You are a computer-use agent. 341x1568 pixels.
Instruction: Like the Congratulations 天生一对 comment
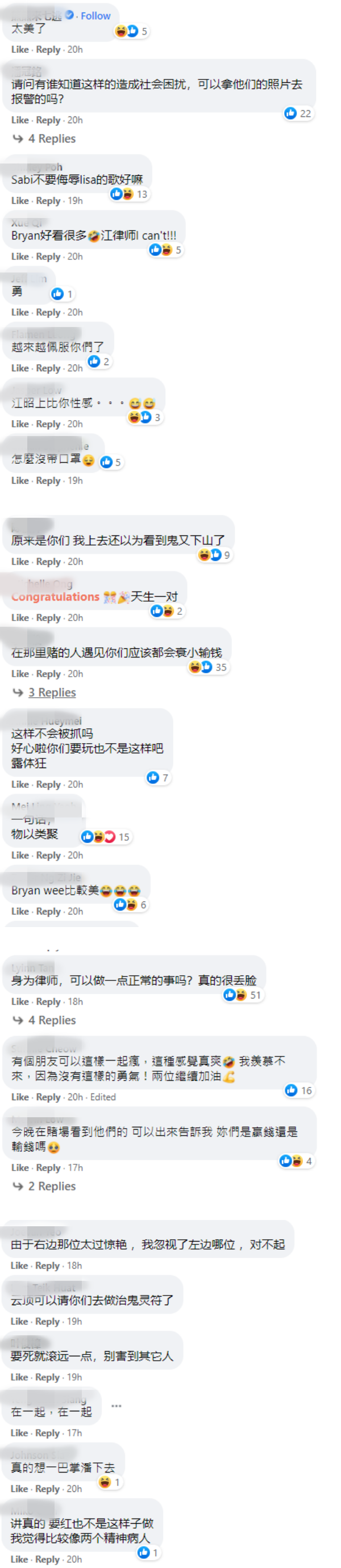pyautogui.click(x=19, y=618)
